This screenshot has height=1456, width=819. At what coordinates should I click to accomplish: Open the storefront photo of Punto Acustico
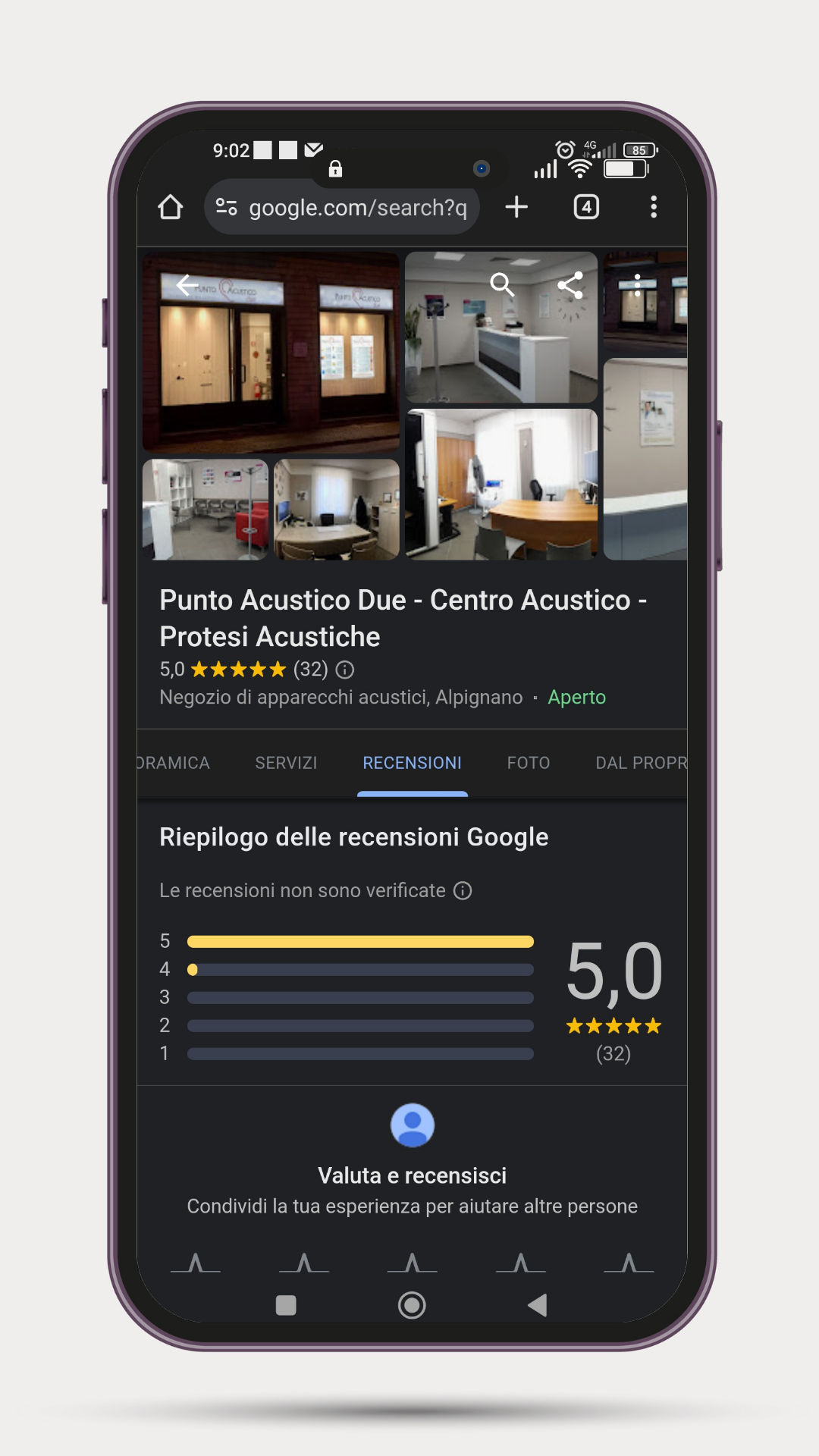pyautogui.click(x=271, y=353)
